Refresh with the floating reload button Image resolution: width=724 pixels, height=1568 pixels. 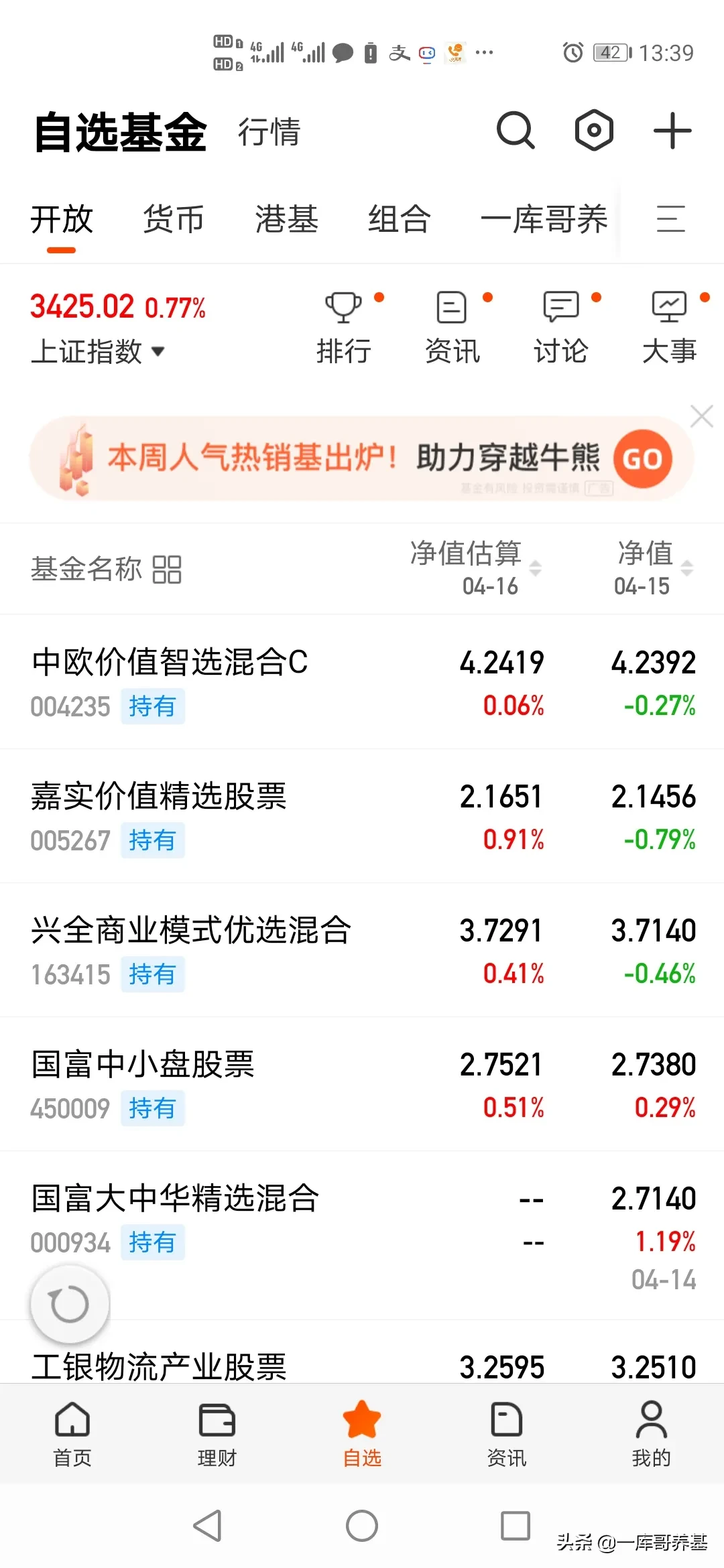click(x=70, y=1304)
